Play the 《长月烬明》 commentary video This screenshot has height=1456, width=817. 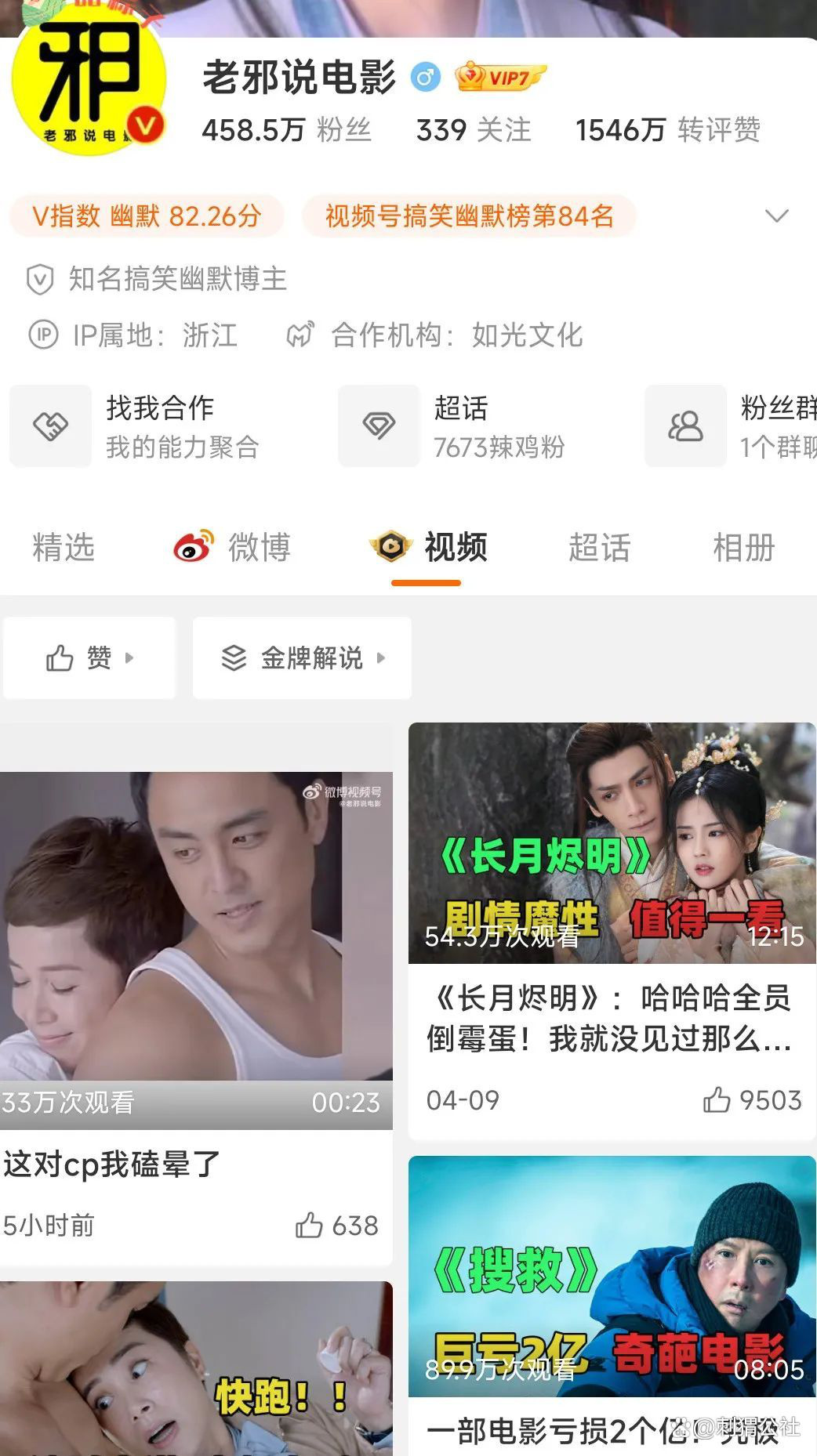pos(612,843)
